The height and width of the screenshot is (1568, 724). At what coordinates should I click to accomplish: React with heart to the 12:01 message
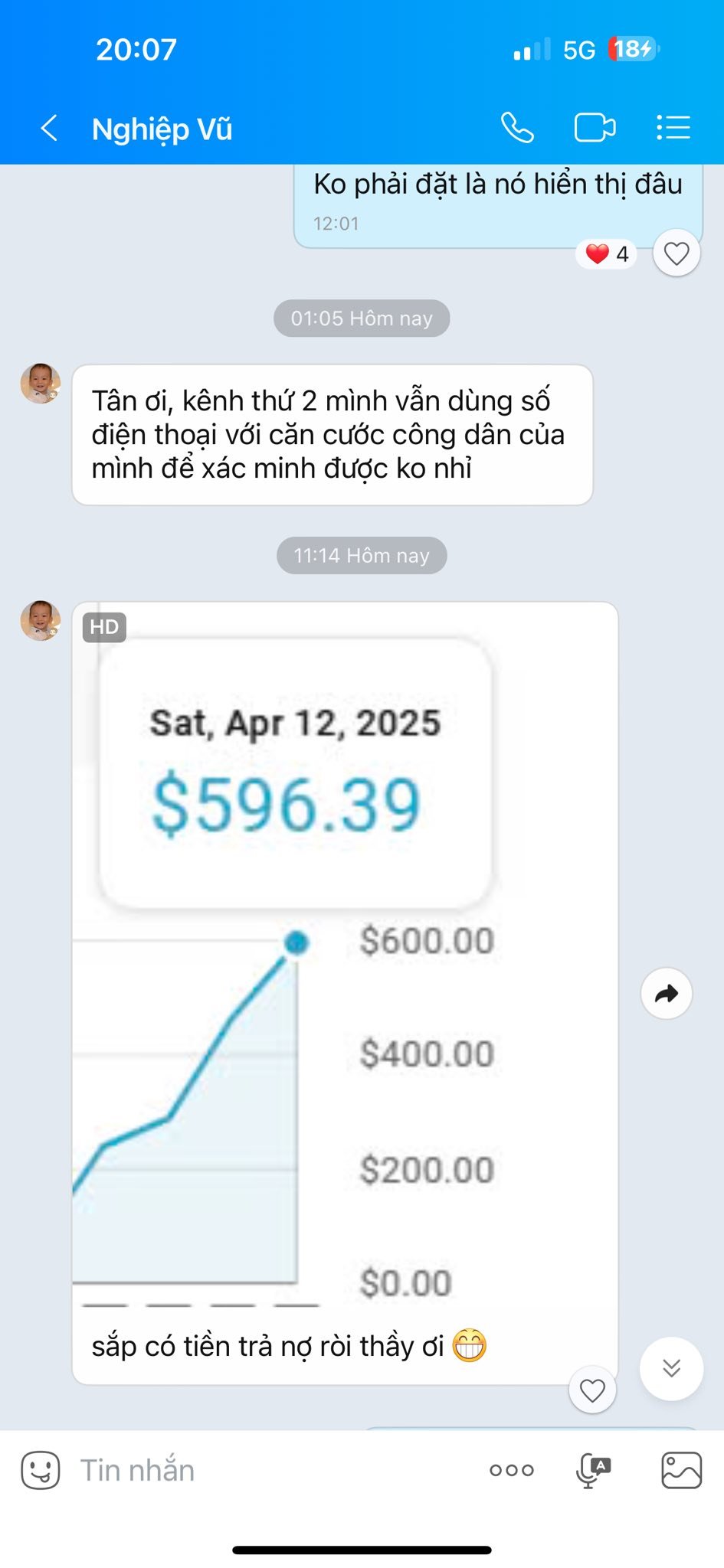click(x=676, y=253)
